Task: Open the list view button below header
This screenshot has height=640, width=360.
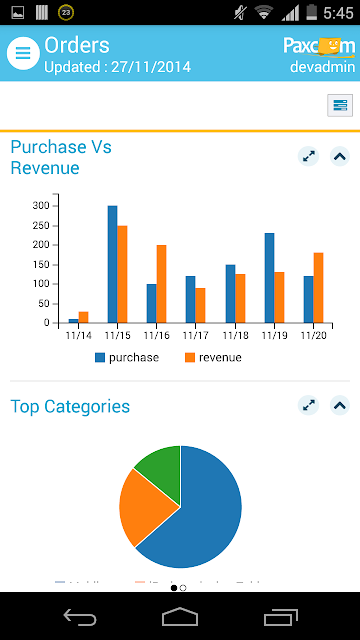Action: tap(340, 105)
